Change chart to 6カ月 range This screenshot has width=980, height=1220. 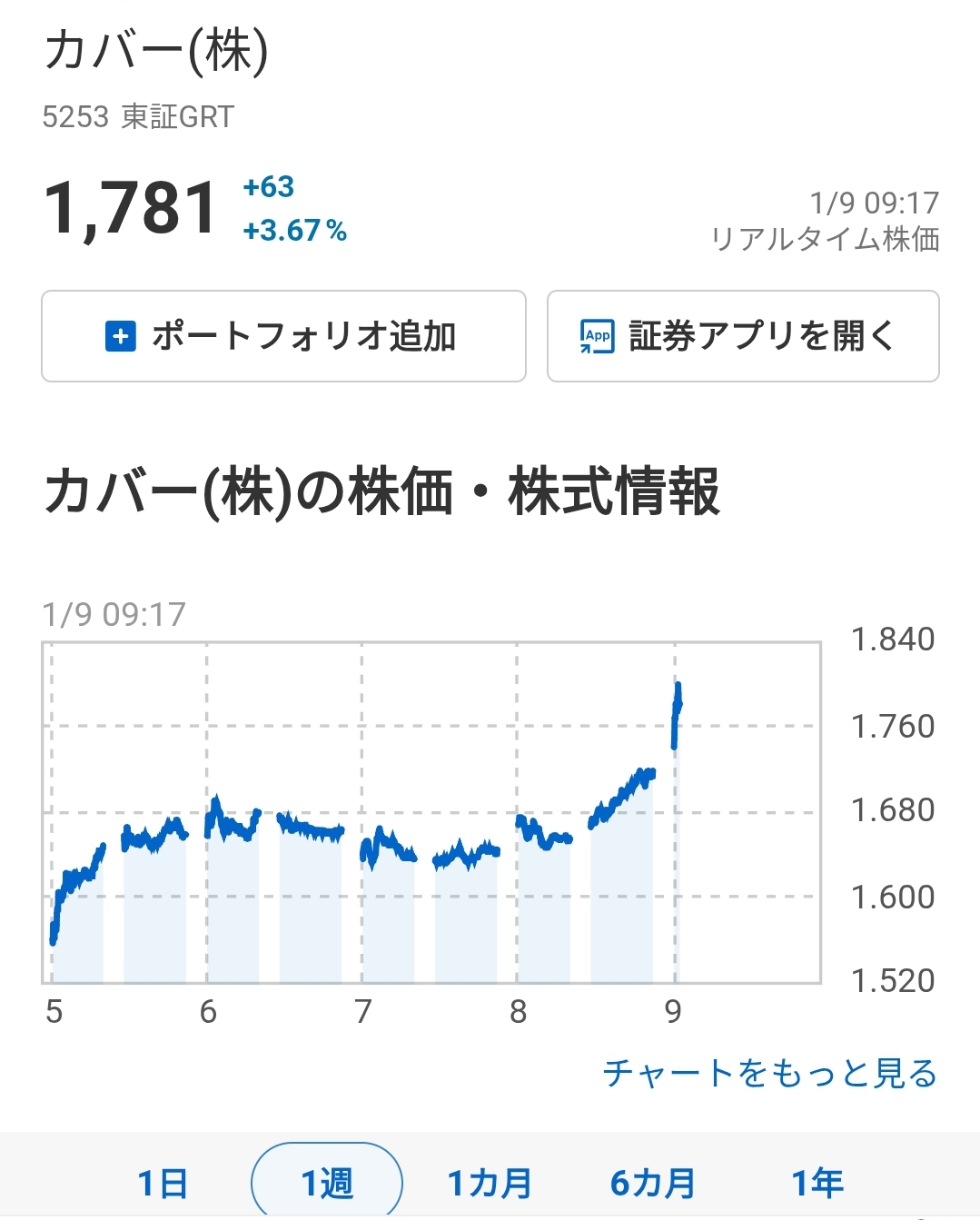(x=653, y=1183)
